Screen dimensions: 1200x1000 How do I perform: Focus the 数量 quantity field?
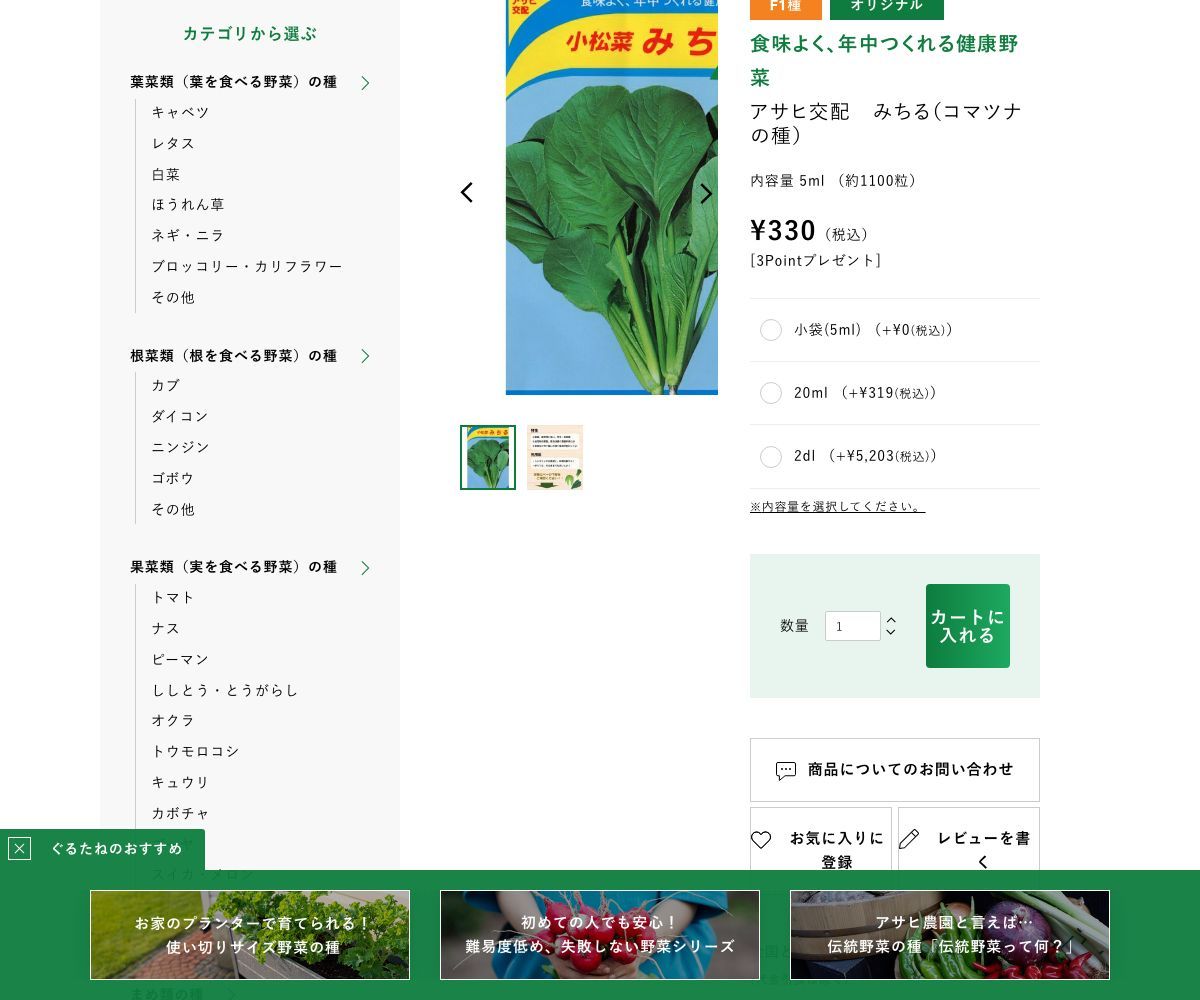tap(851, 626)
